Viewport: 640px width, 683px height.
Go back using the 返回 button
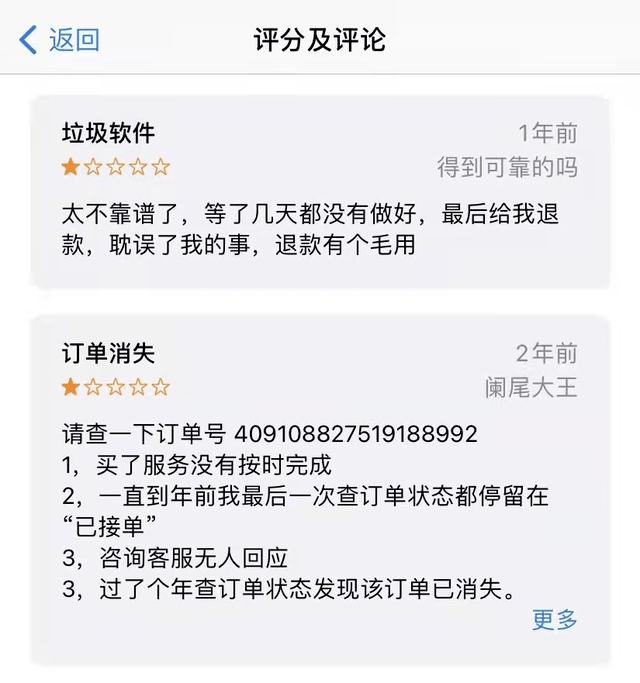point(60,40)
